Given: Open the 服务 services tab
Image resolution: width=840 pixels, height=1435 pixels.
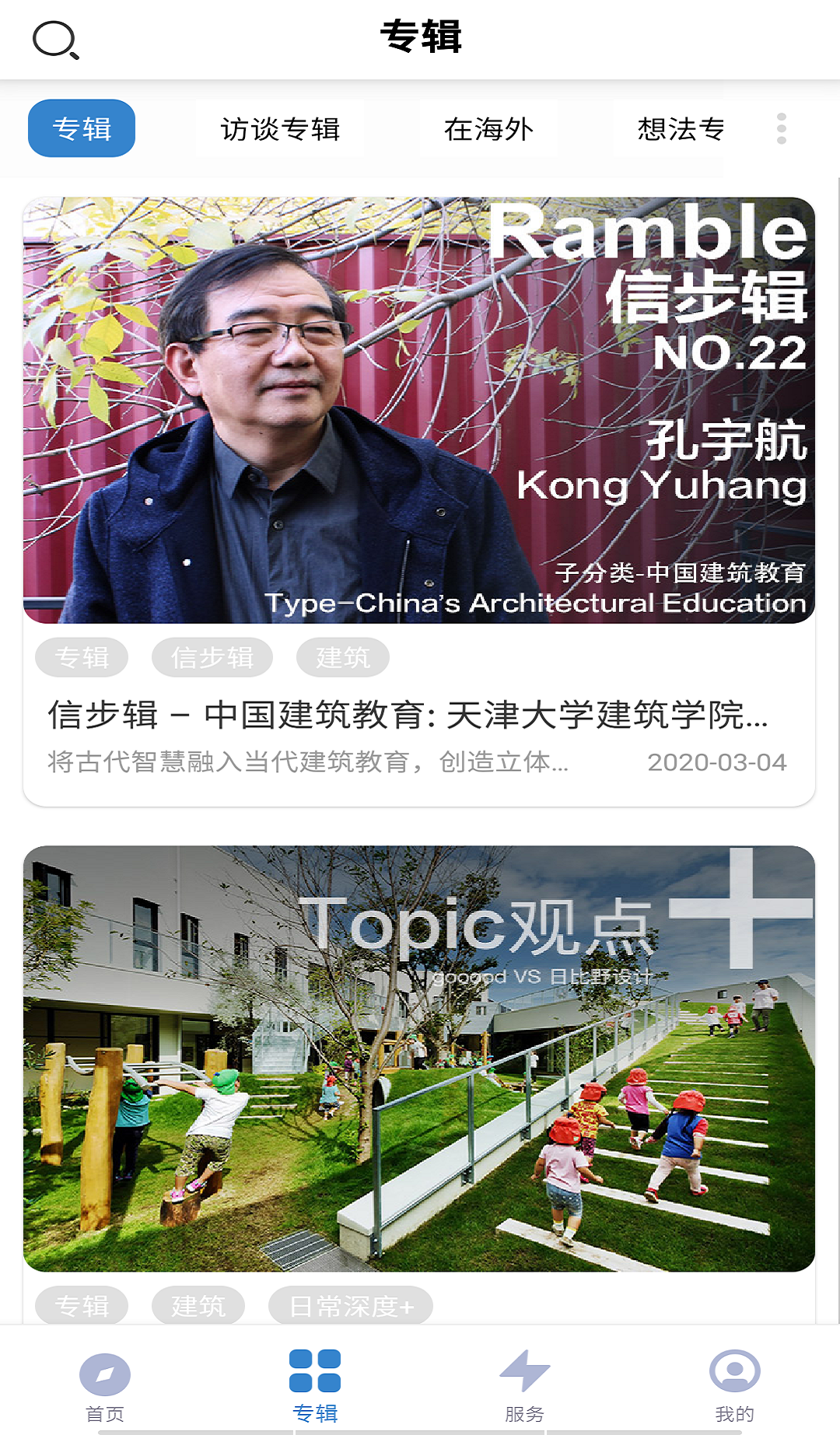Looking at the screenshot, I should point(525,1386).
